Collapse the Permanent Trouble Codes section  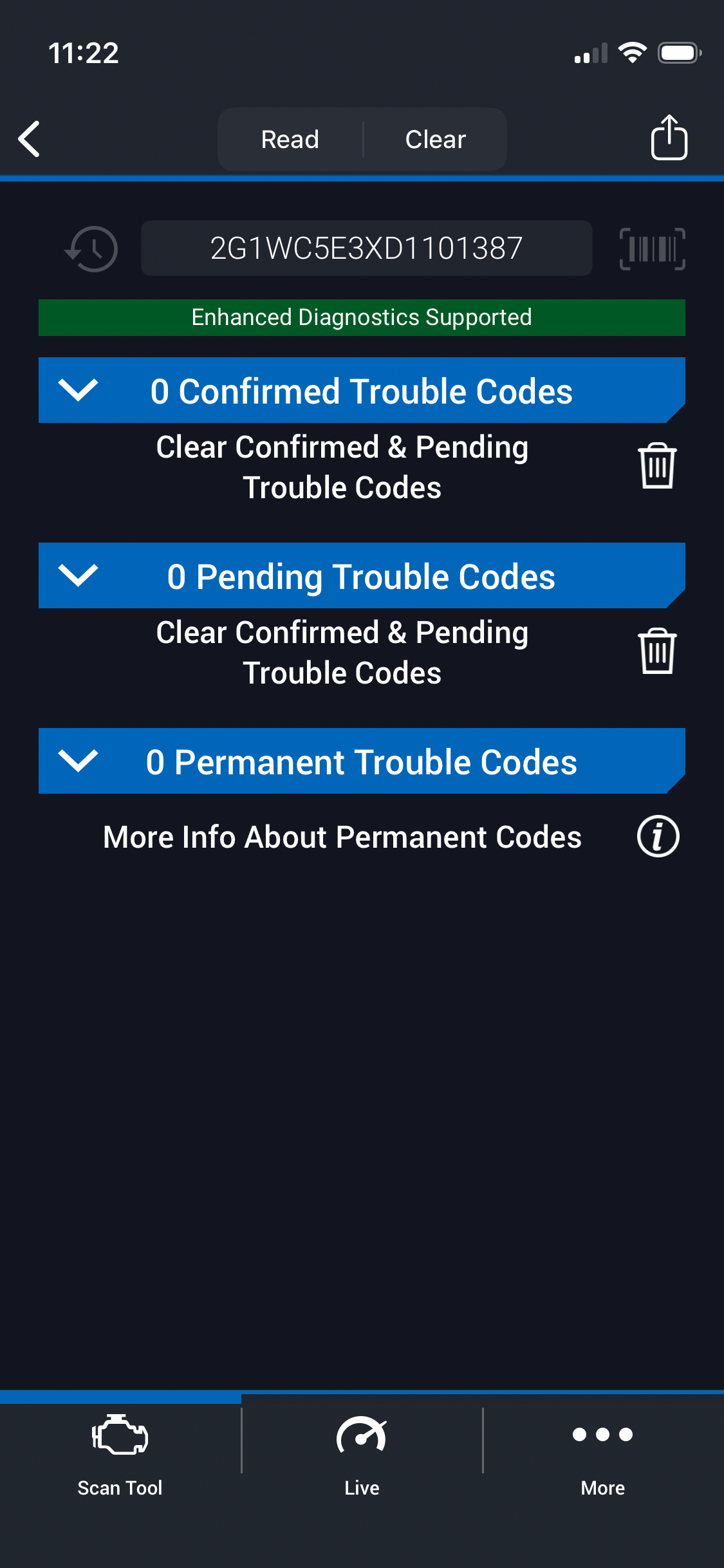tap(78, 761)
